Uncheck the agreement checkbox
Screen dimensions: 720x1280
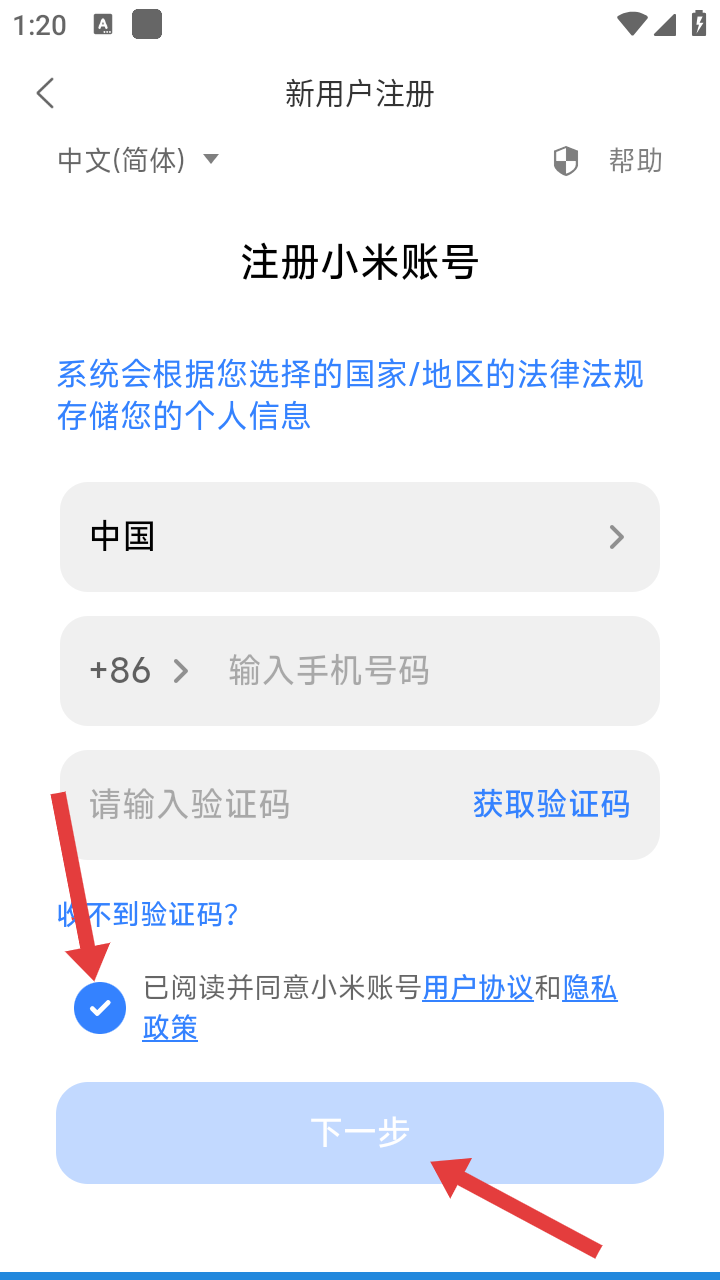pos(100,1008)
